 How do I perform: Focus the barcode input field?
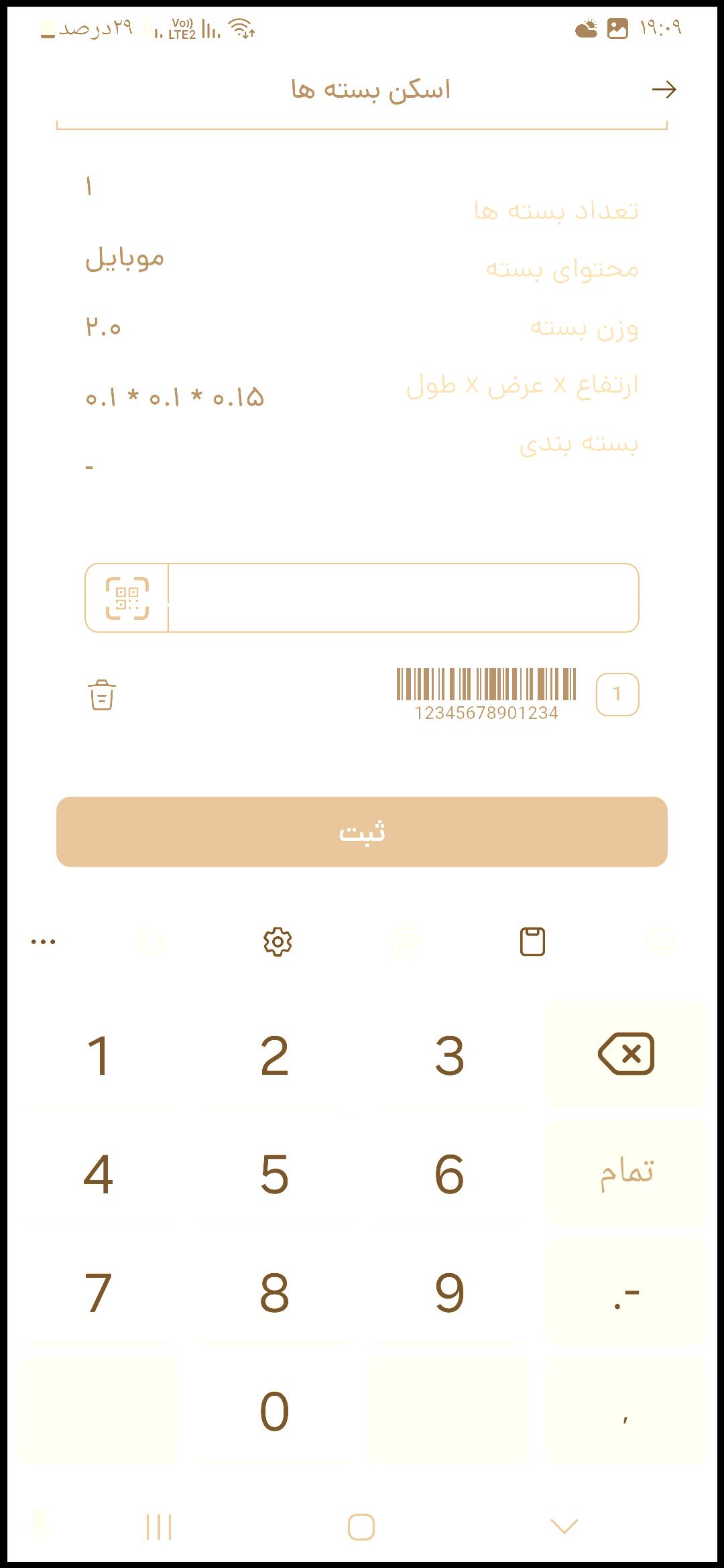(402, 598)
